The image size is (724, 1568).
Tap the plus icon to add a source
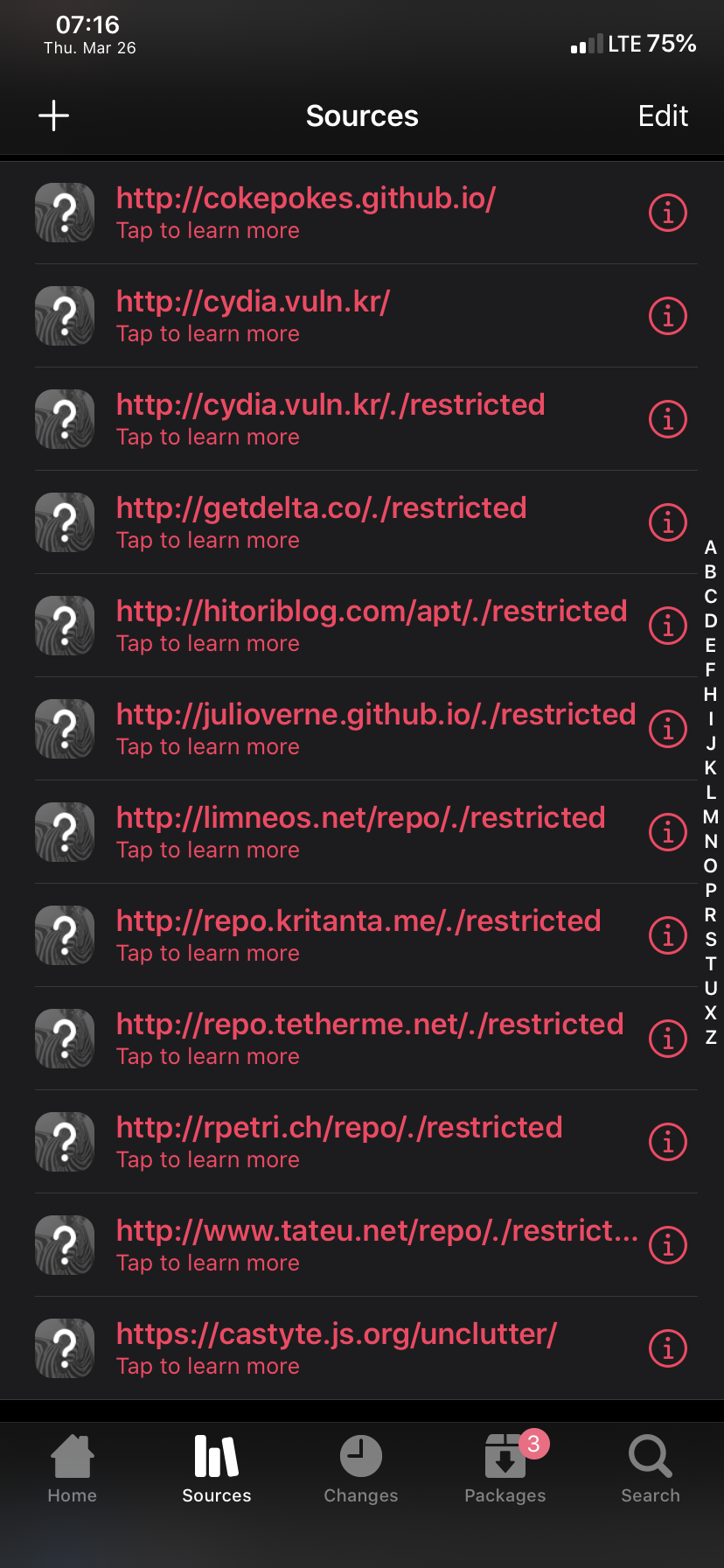[x=53, y=115]
